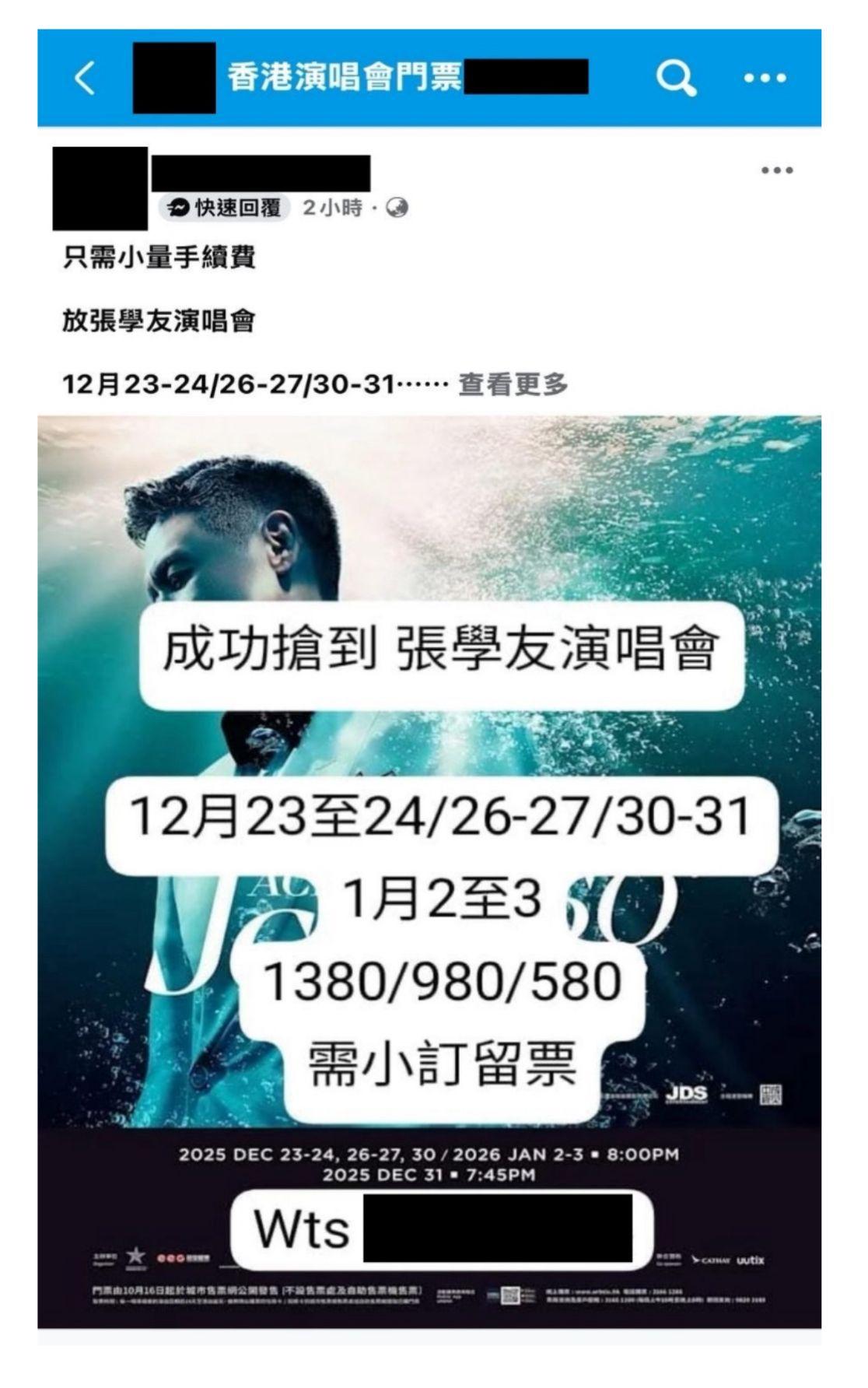
Task: Open the 香港演唱會門票 group title
Action: (x=345, y=78)
